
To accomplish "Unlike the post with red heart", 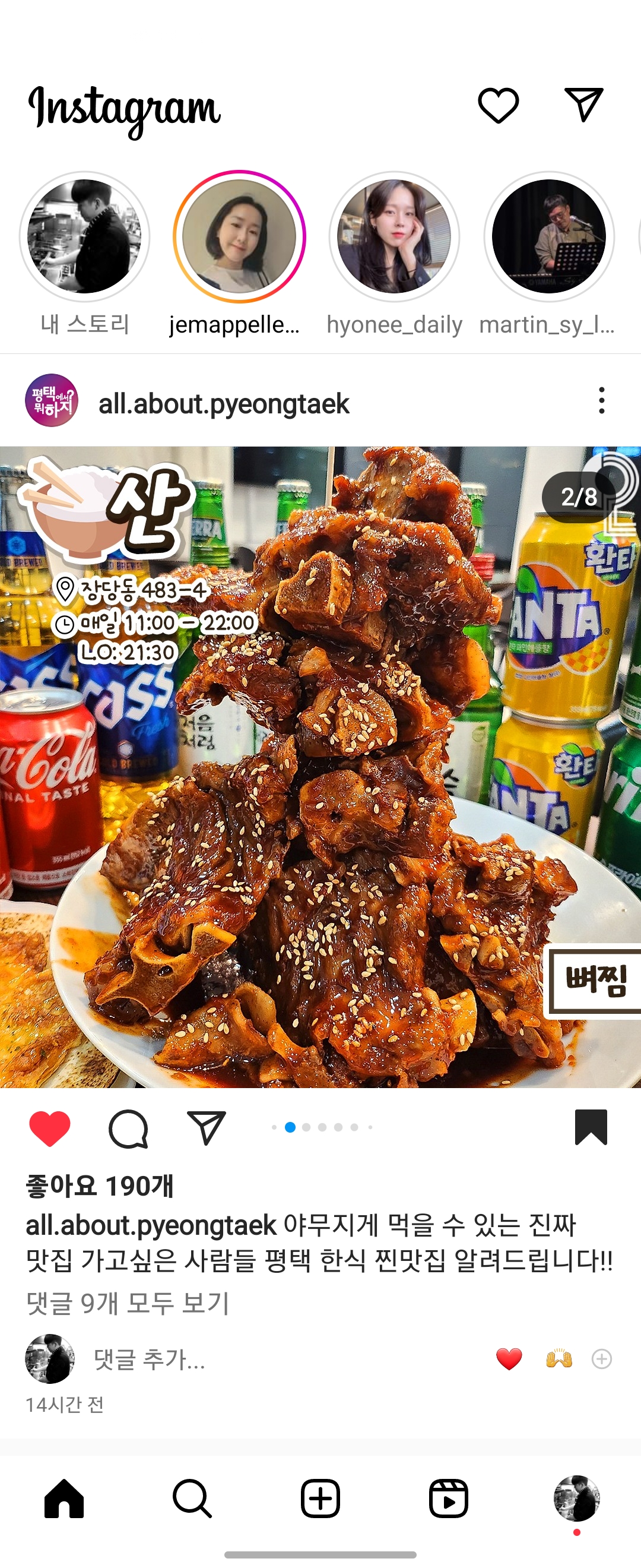I will (x=50, y=1128).
